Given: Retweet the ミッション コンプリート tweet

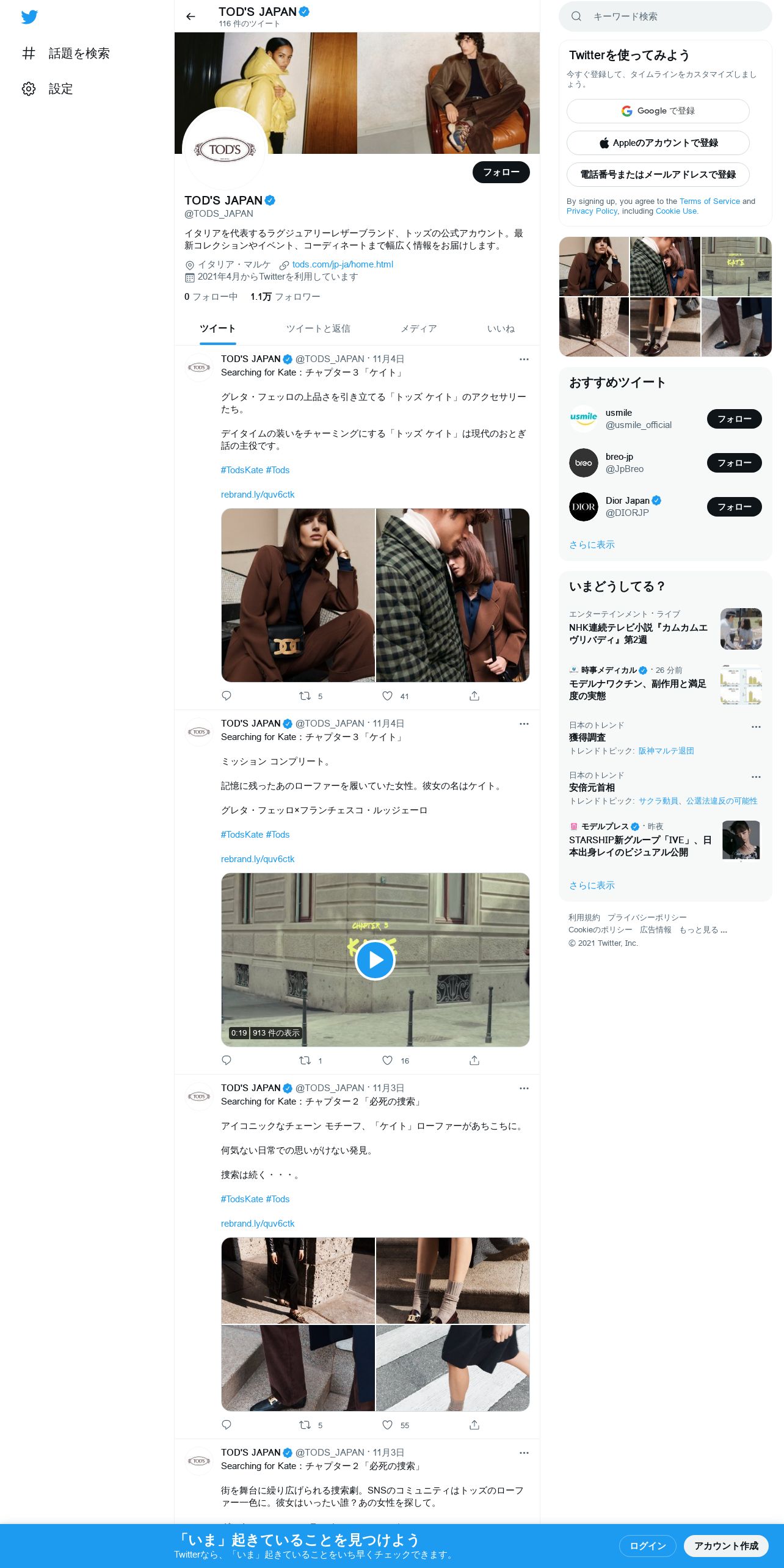Looking at the screenshot, I should (x=305, y=1061).
